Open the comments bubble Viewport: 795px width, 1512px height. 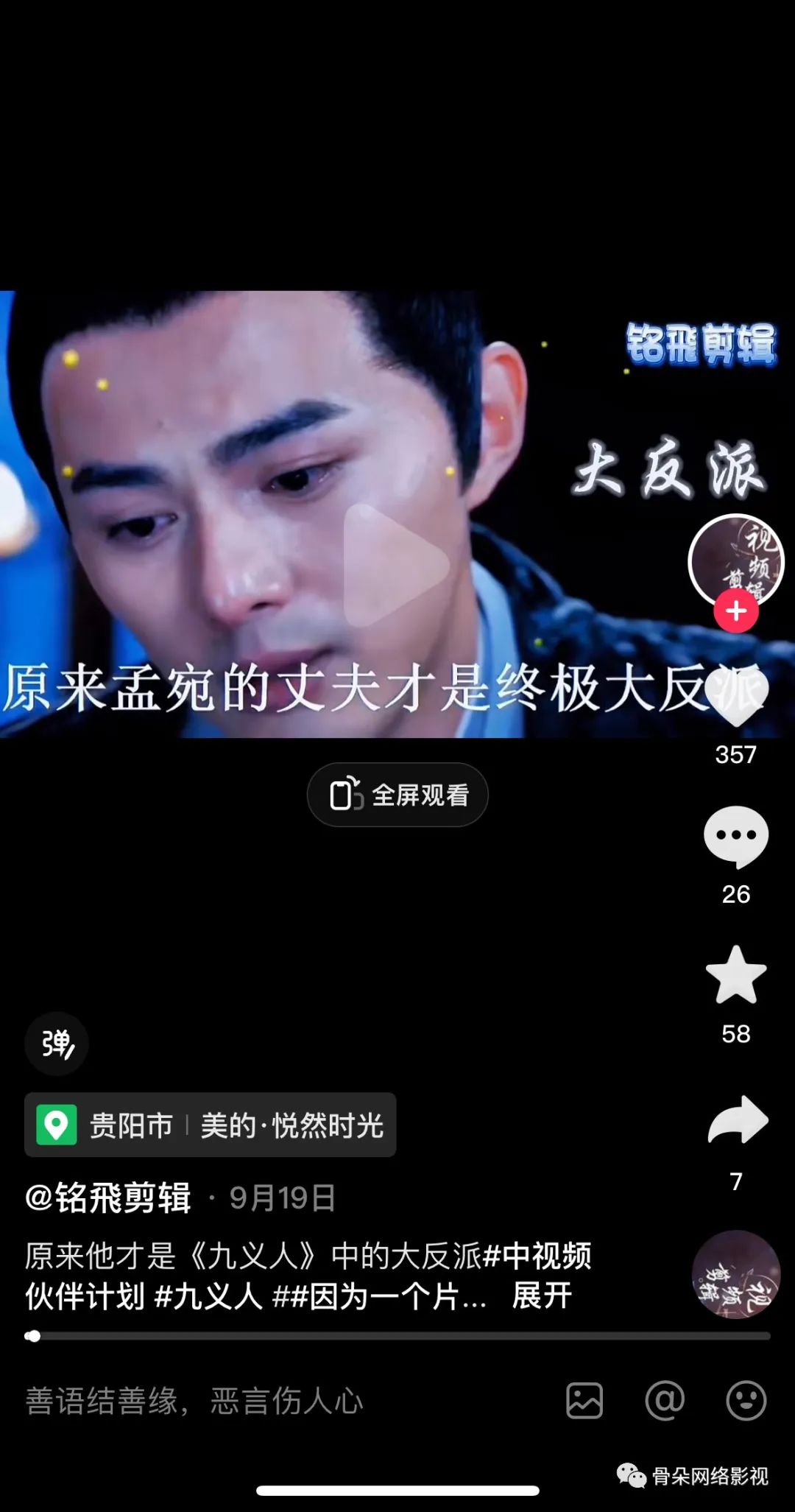(x=736, y=837)
